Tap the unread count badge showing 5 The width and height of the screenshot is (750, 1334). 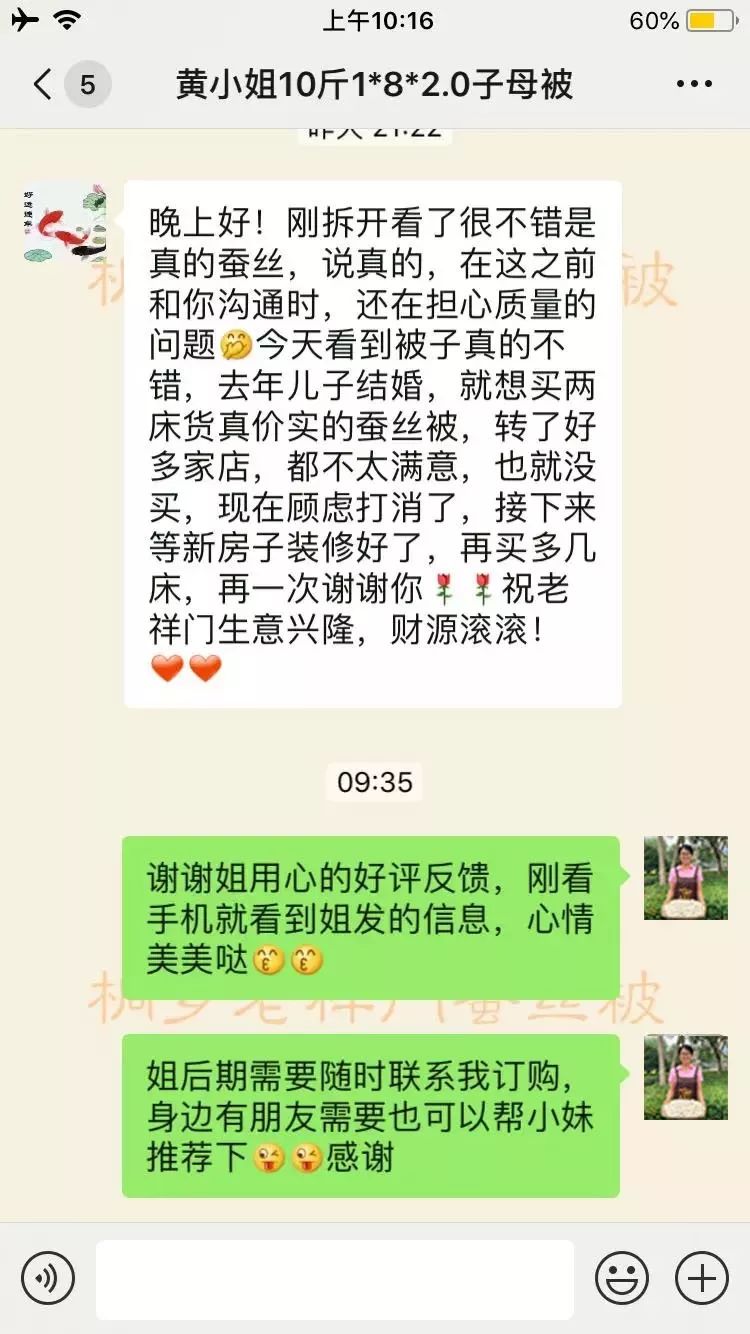coord(85,84)
